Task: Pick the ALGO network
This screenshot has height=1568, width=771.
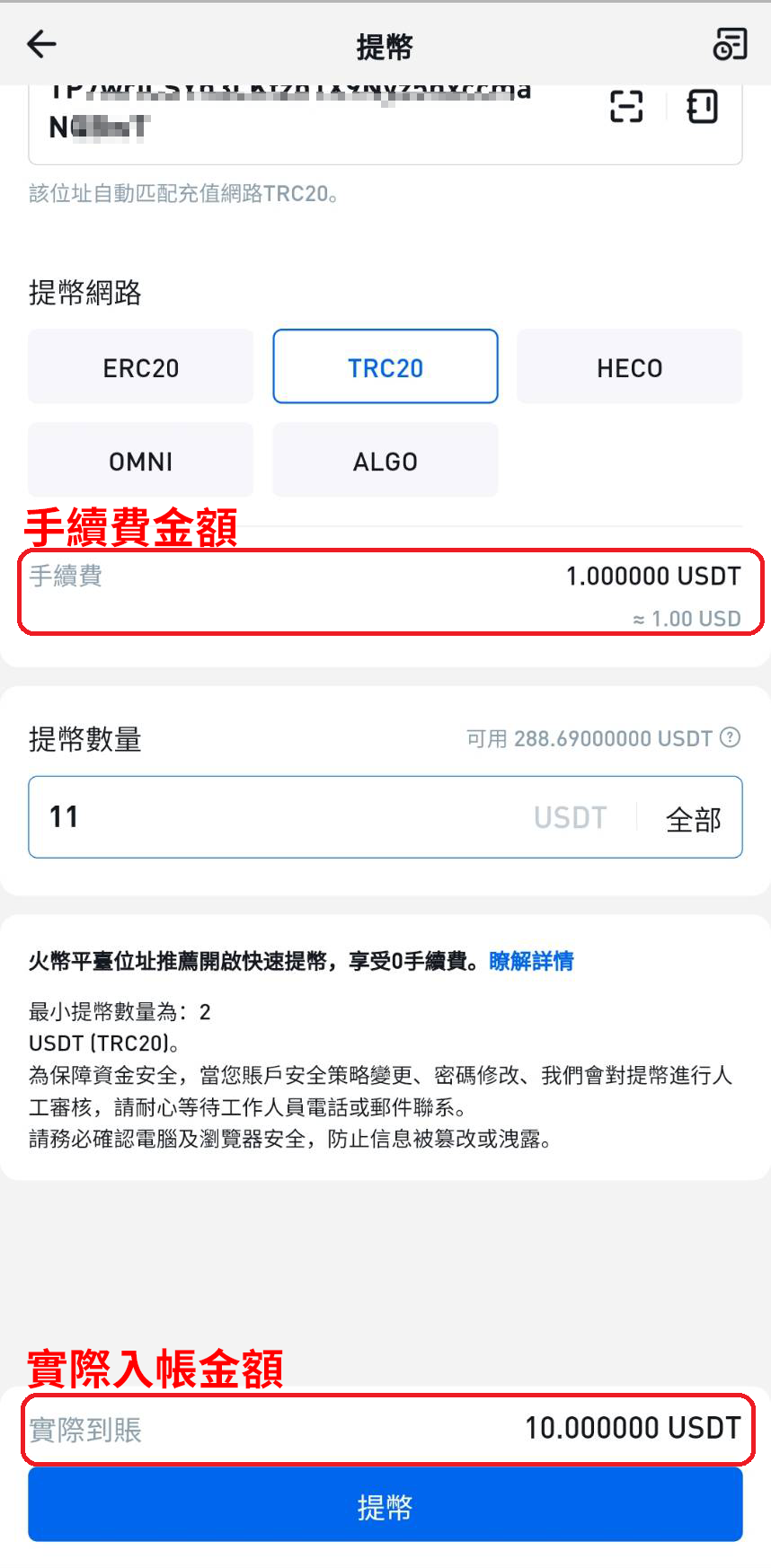Action: point(385,461)
